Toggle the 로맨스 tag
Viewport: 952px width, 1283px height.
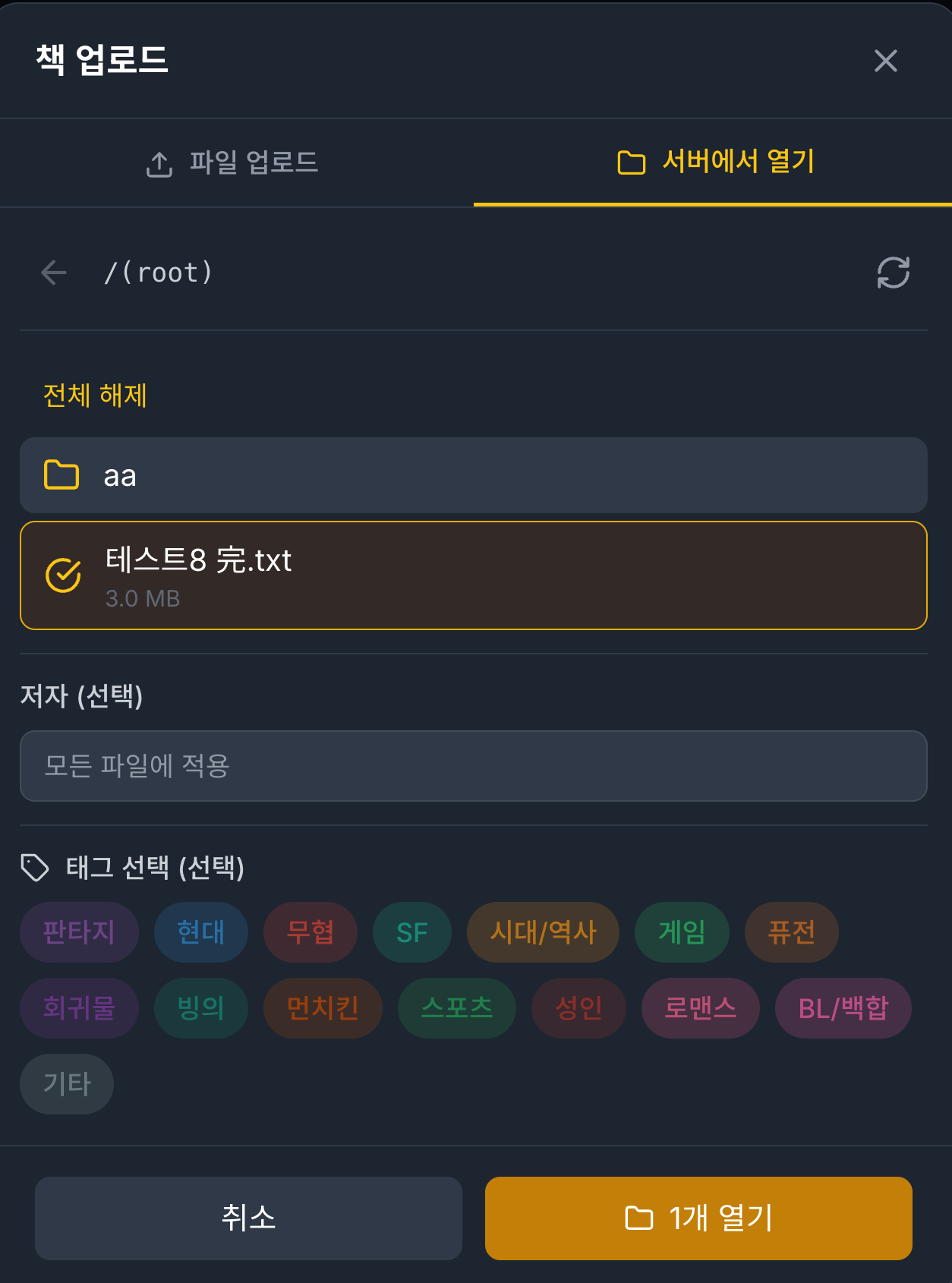699,1008
